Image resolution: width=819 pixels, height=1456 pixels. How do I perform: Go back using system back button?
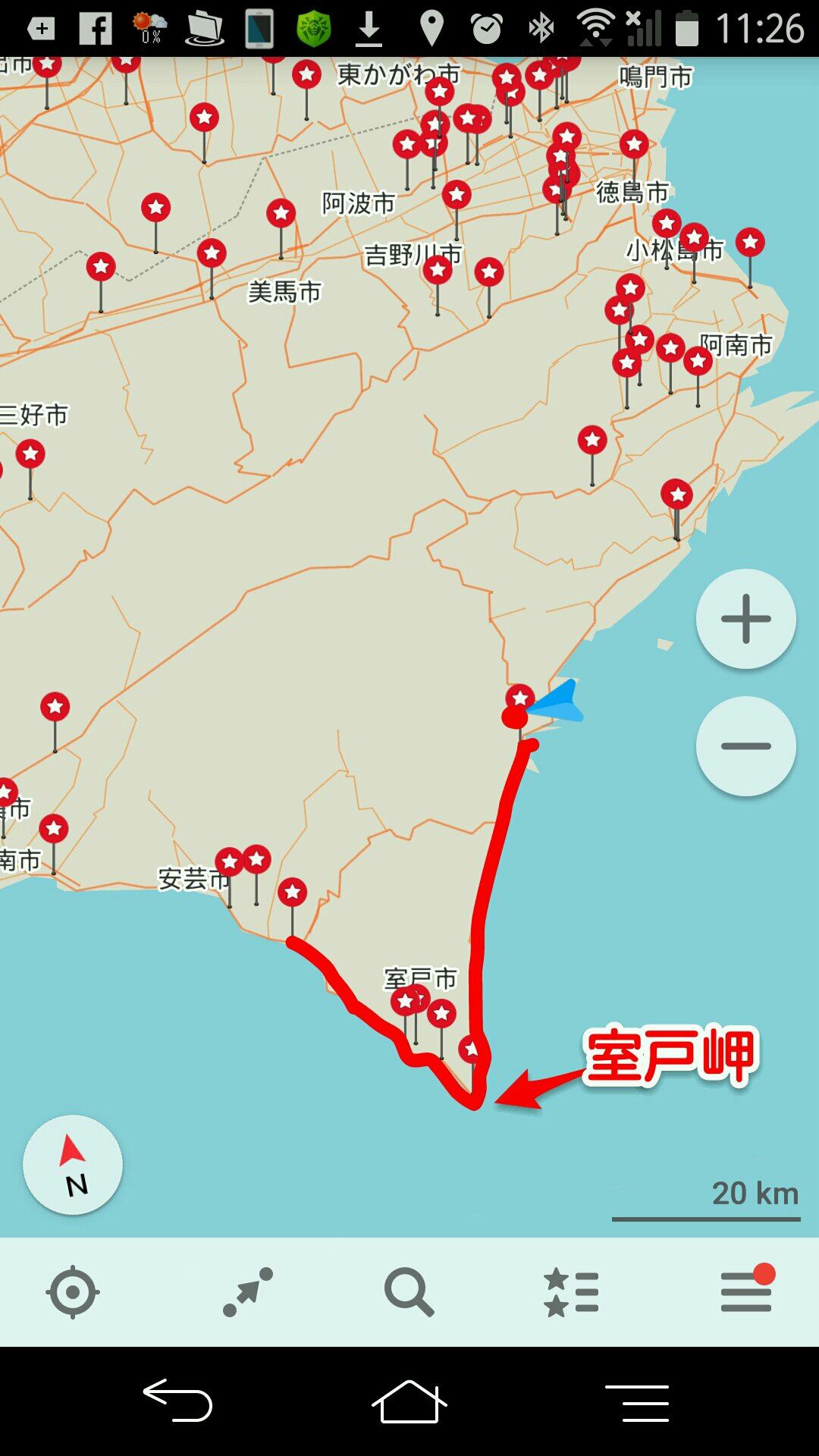coord(177,1401)
